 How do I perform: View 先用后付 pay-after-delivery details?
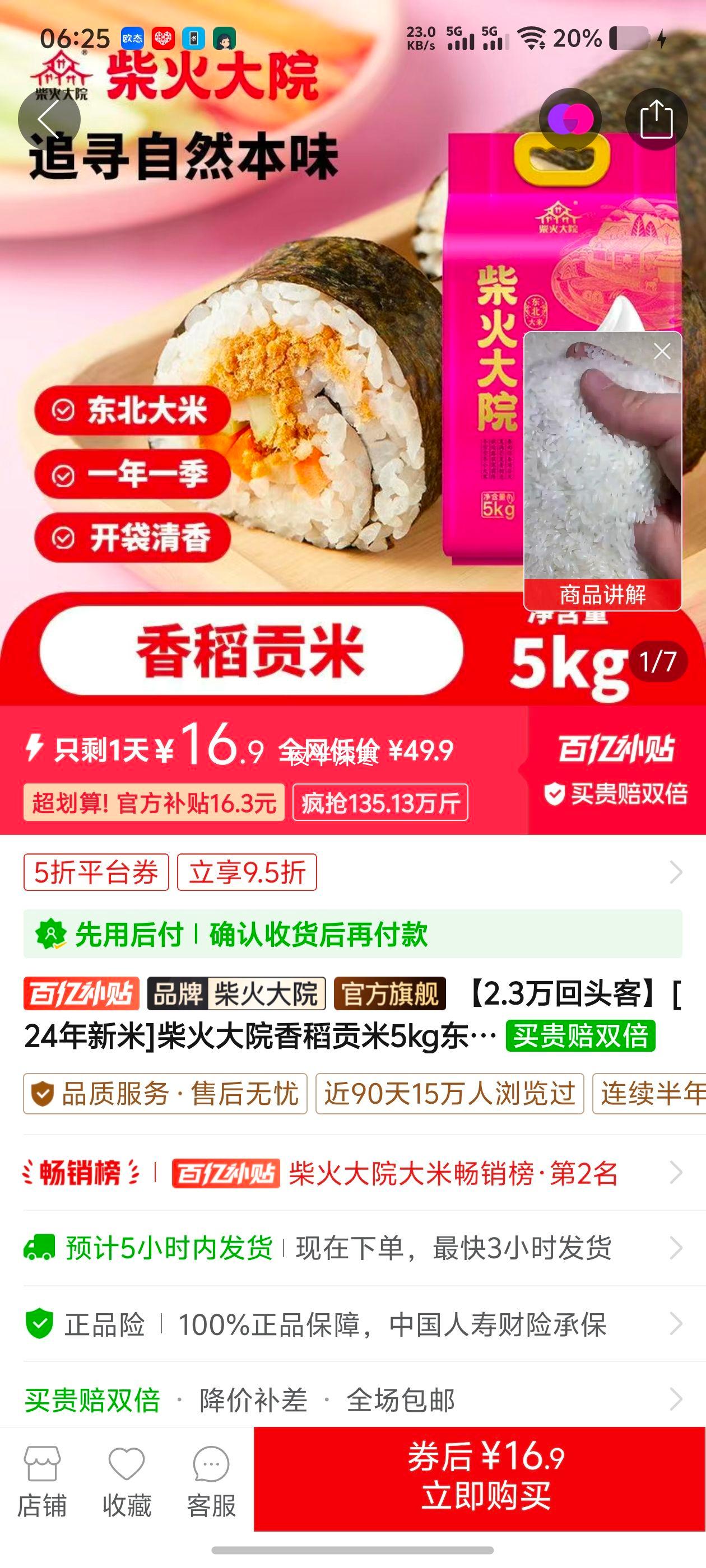[352, 934]
